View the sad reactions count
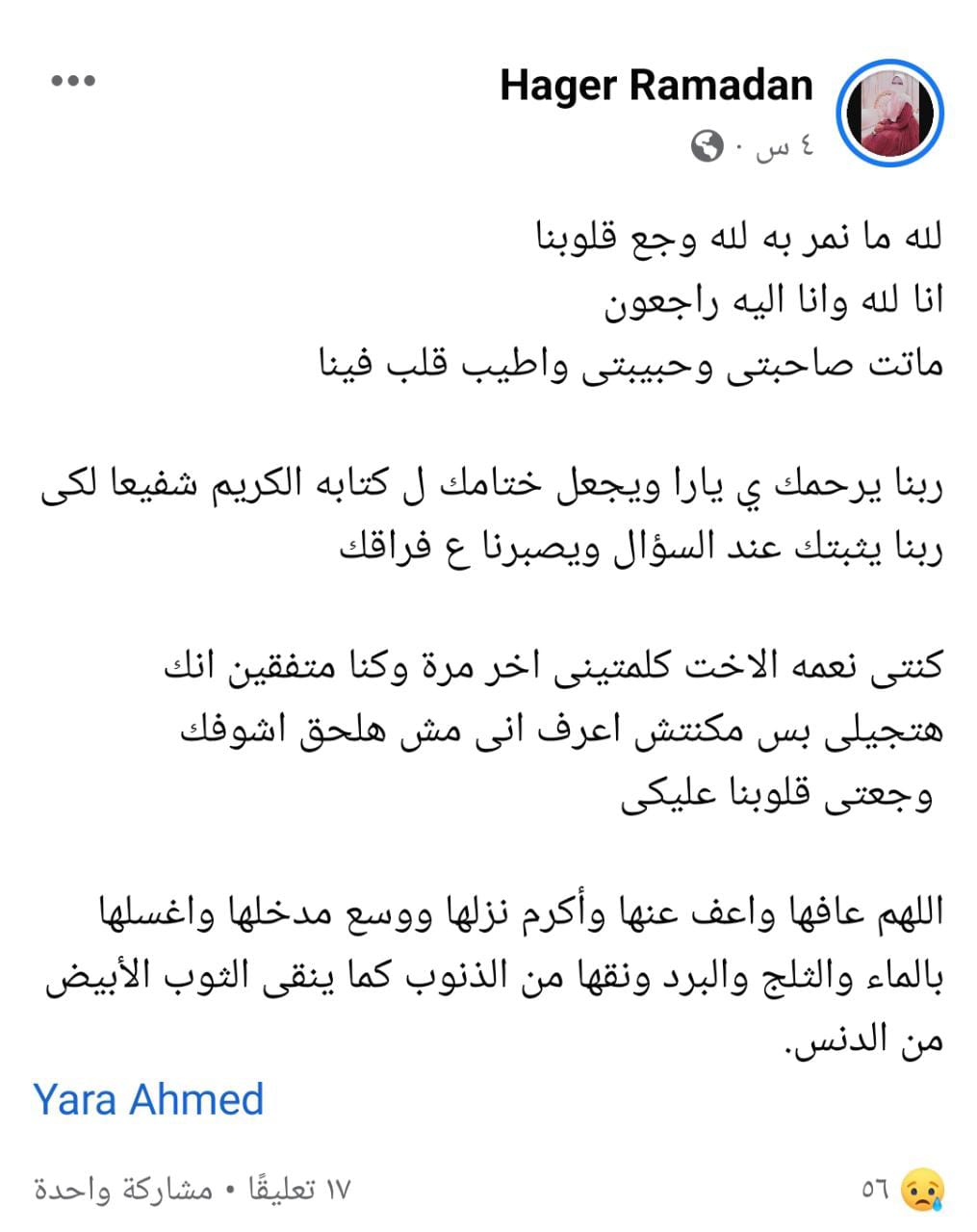 [903, 1191]
